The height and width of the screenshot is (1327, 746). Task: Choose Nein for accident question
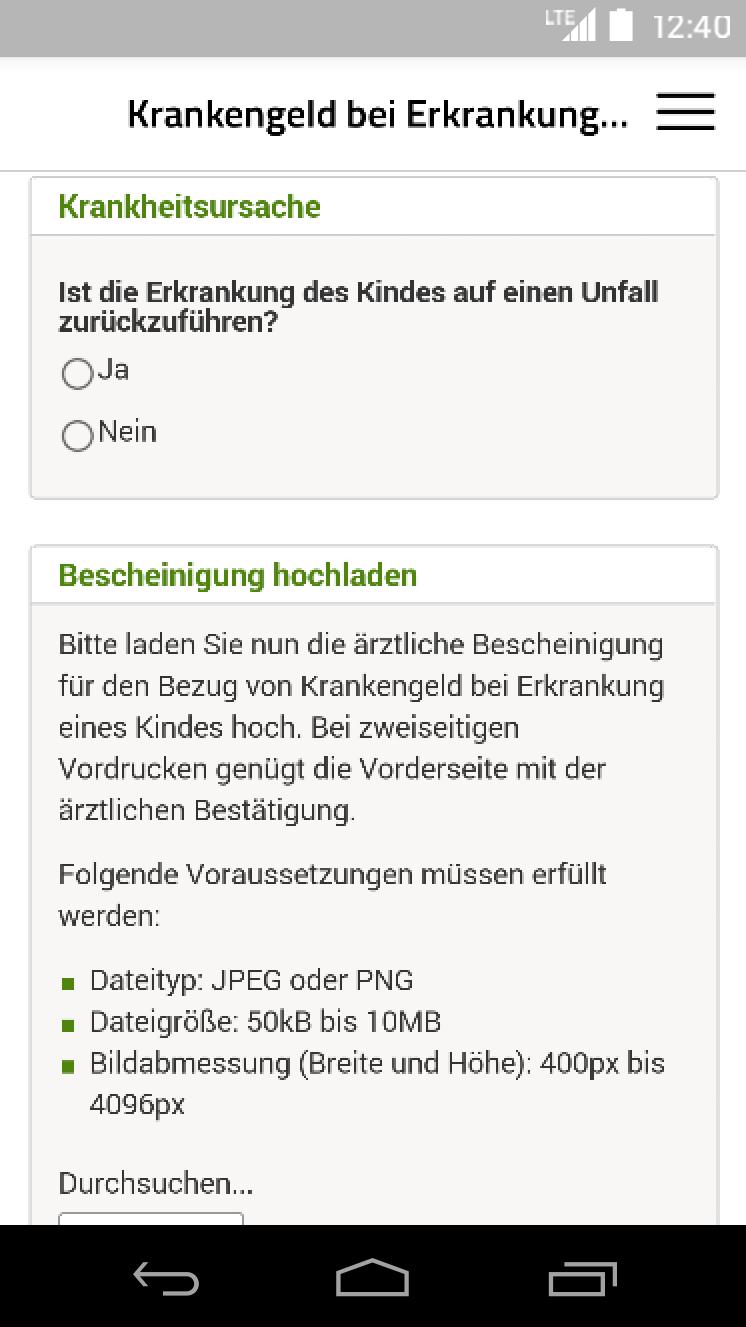[x=78, y=436]
